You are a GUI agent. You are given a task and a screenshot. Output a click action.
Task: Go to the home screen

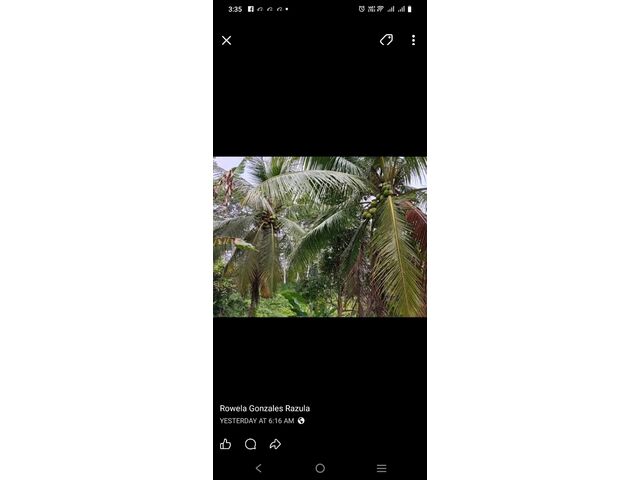tap(320, 468)
